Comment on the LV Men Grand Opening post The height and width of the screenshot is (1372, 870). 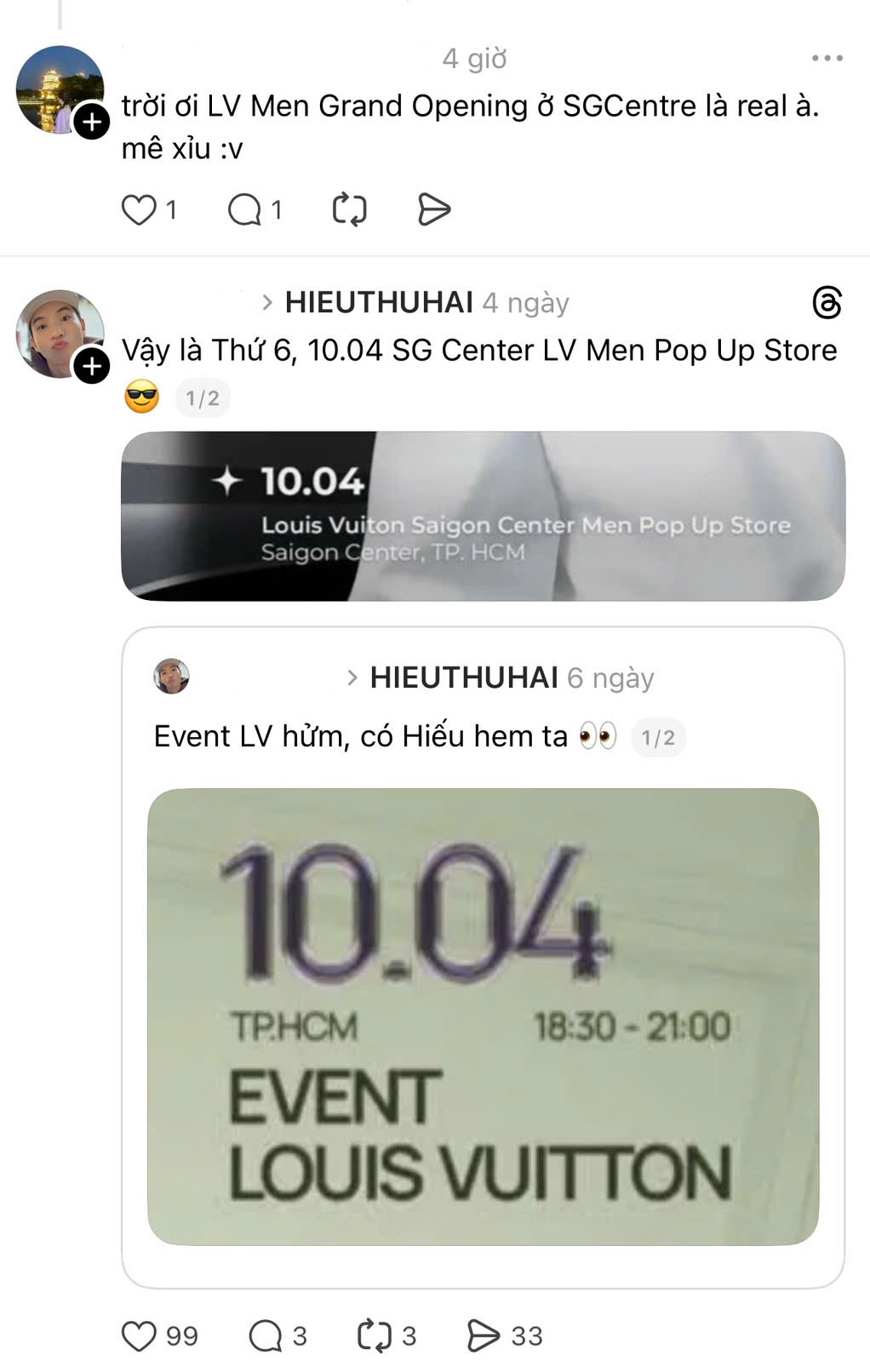[x=245, y=209]
